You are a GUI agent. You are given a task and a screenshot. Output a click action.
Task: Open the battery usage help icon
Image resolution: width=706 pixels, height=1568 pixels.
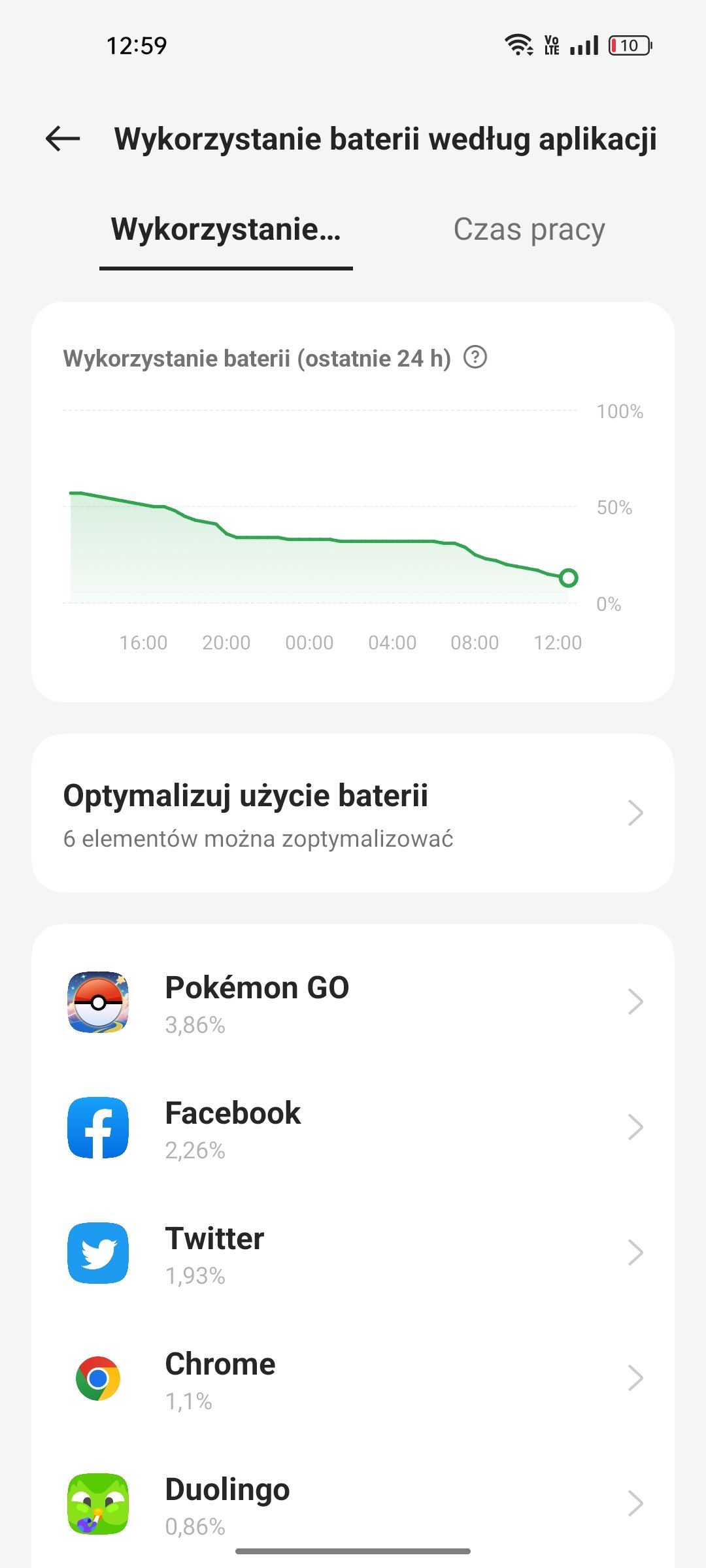coord(475,358)
